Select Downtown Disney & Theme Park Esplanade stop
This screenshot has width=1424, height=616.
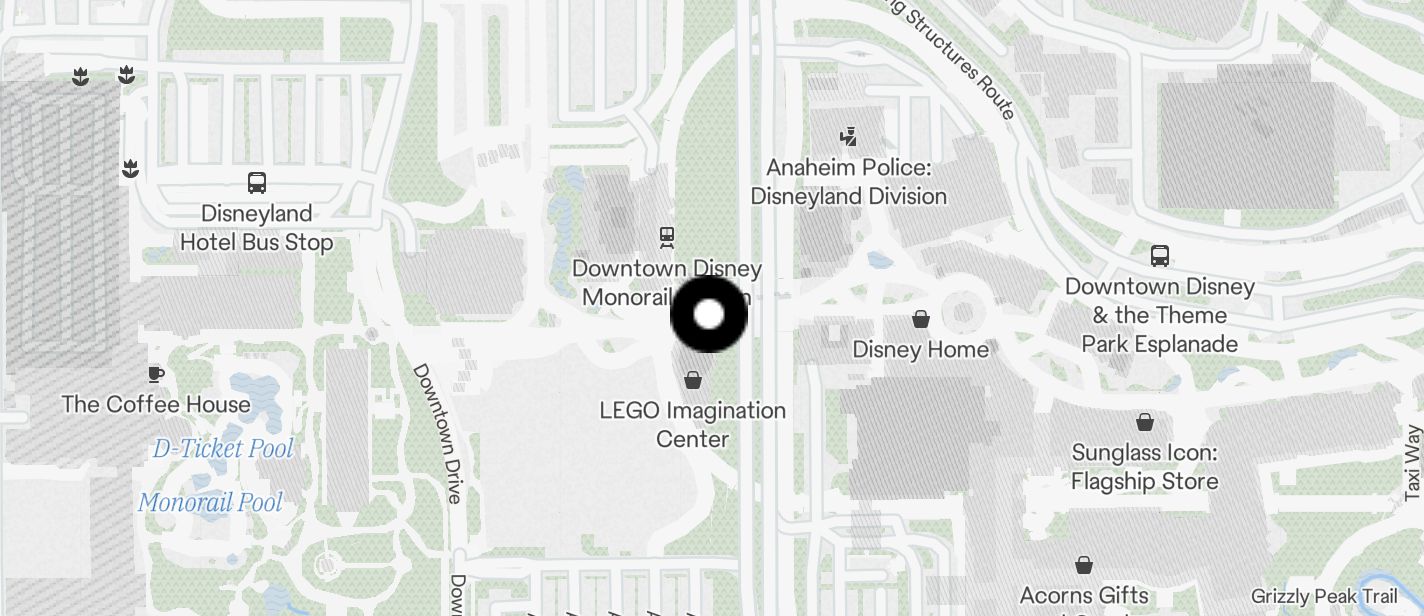pos(1159,256)
